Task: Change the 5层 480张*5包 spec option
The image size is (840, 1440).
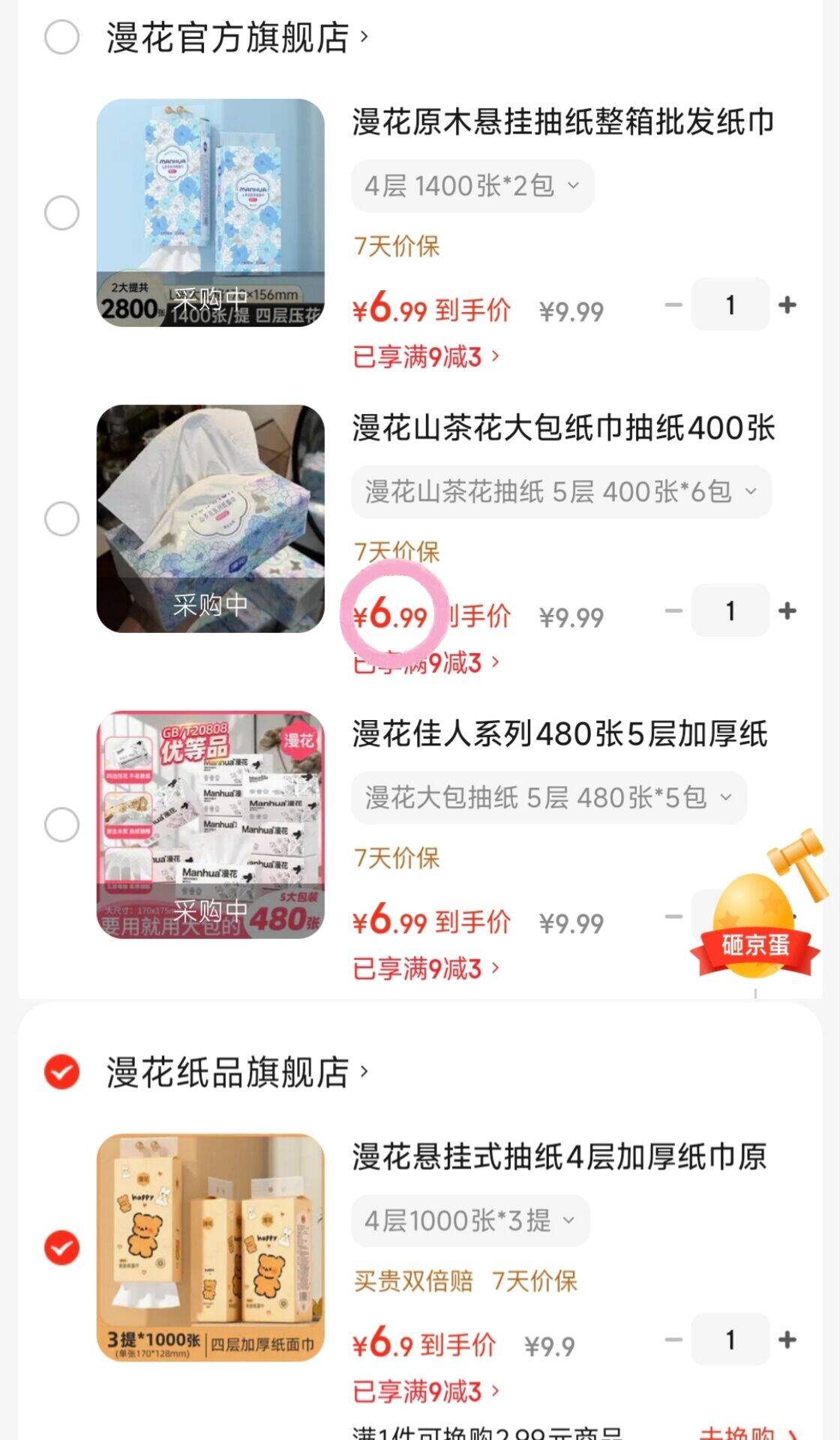Action: click(548, 798)
